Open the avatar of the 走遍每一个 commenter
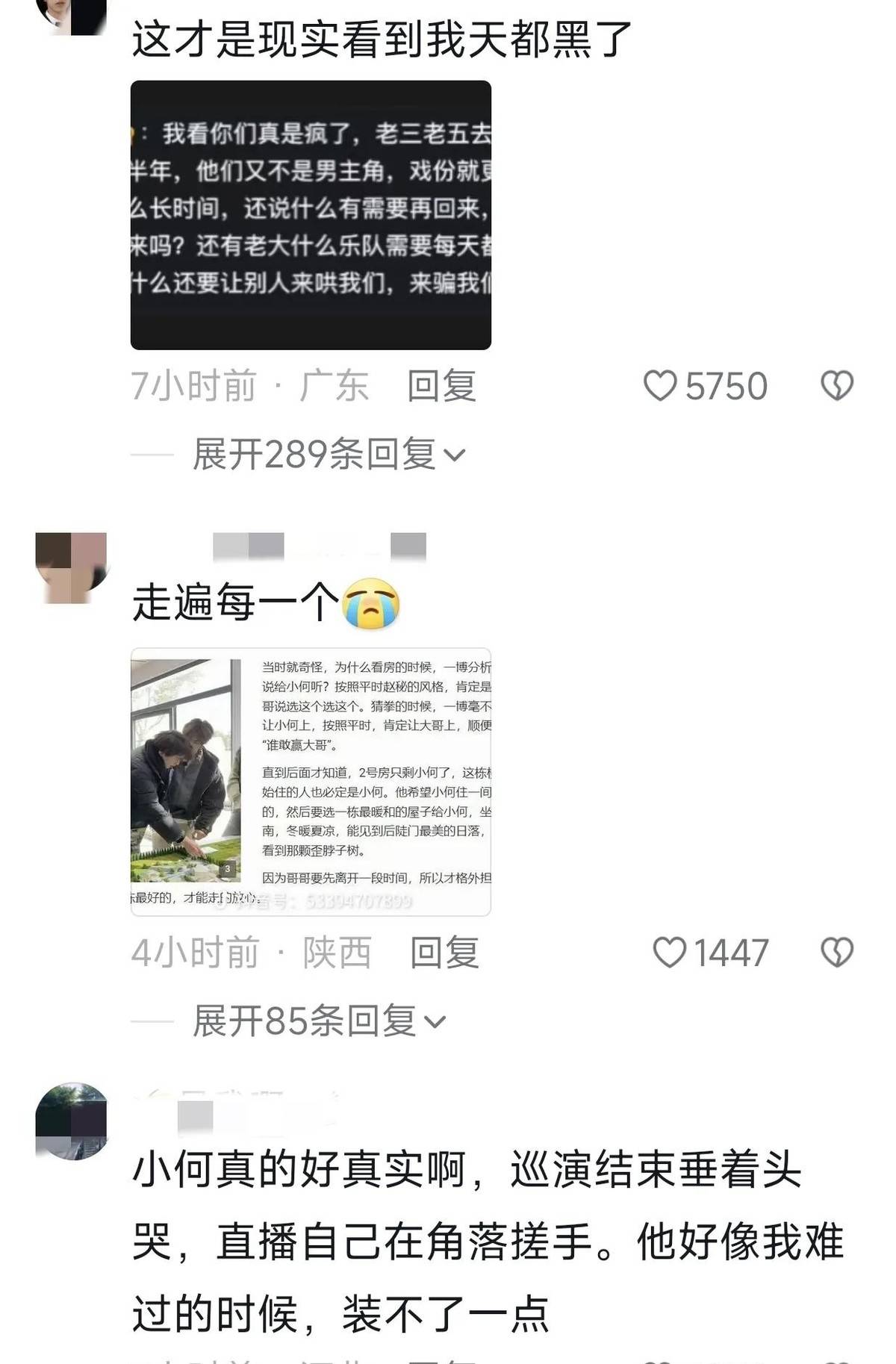896x1364 pixels. point(71,567)
